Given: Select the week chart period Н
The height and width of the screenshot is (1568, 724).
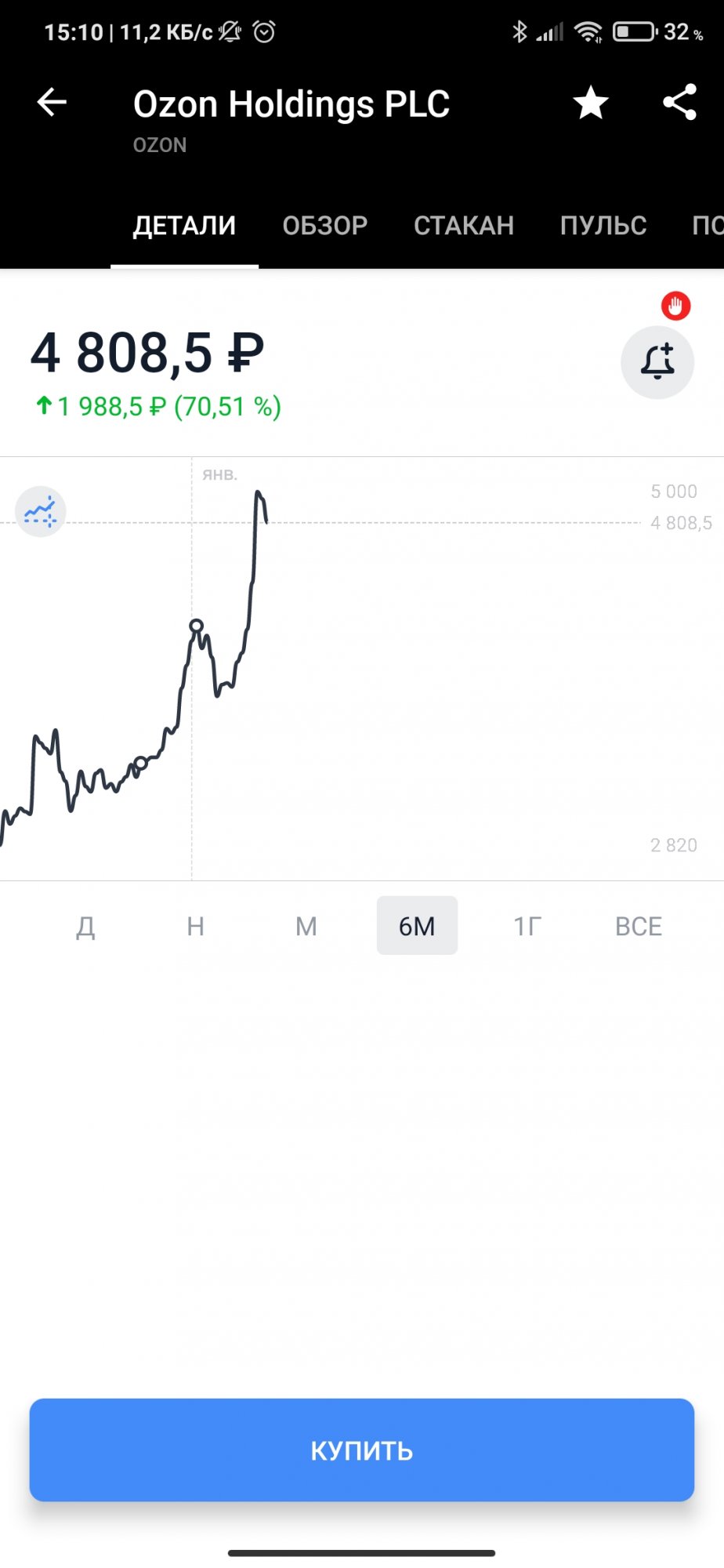Looking at the screenshot, I should (196, 926).
